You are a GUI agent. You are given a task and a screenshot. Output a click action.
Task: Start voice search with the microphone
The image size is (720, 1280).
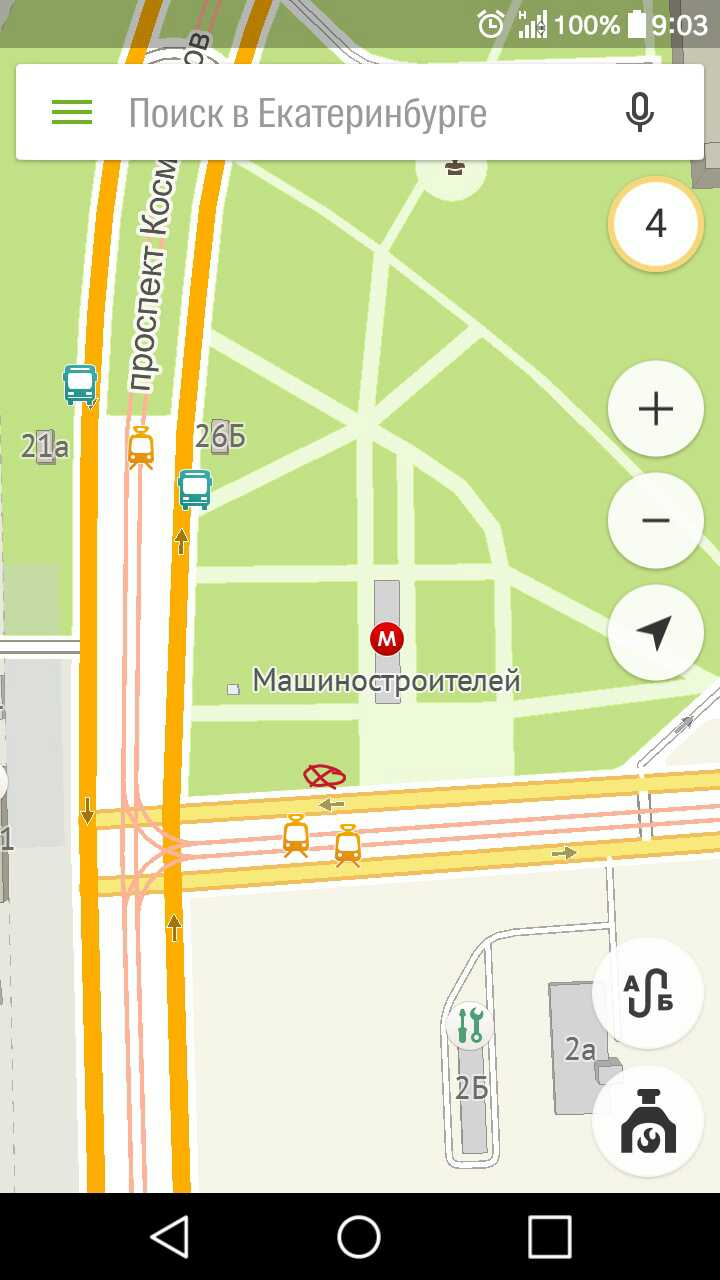coord(639,113)
